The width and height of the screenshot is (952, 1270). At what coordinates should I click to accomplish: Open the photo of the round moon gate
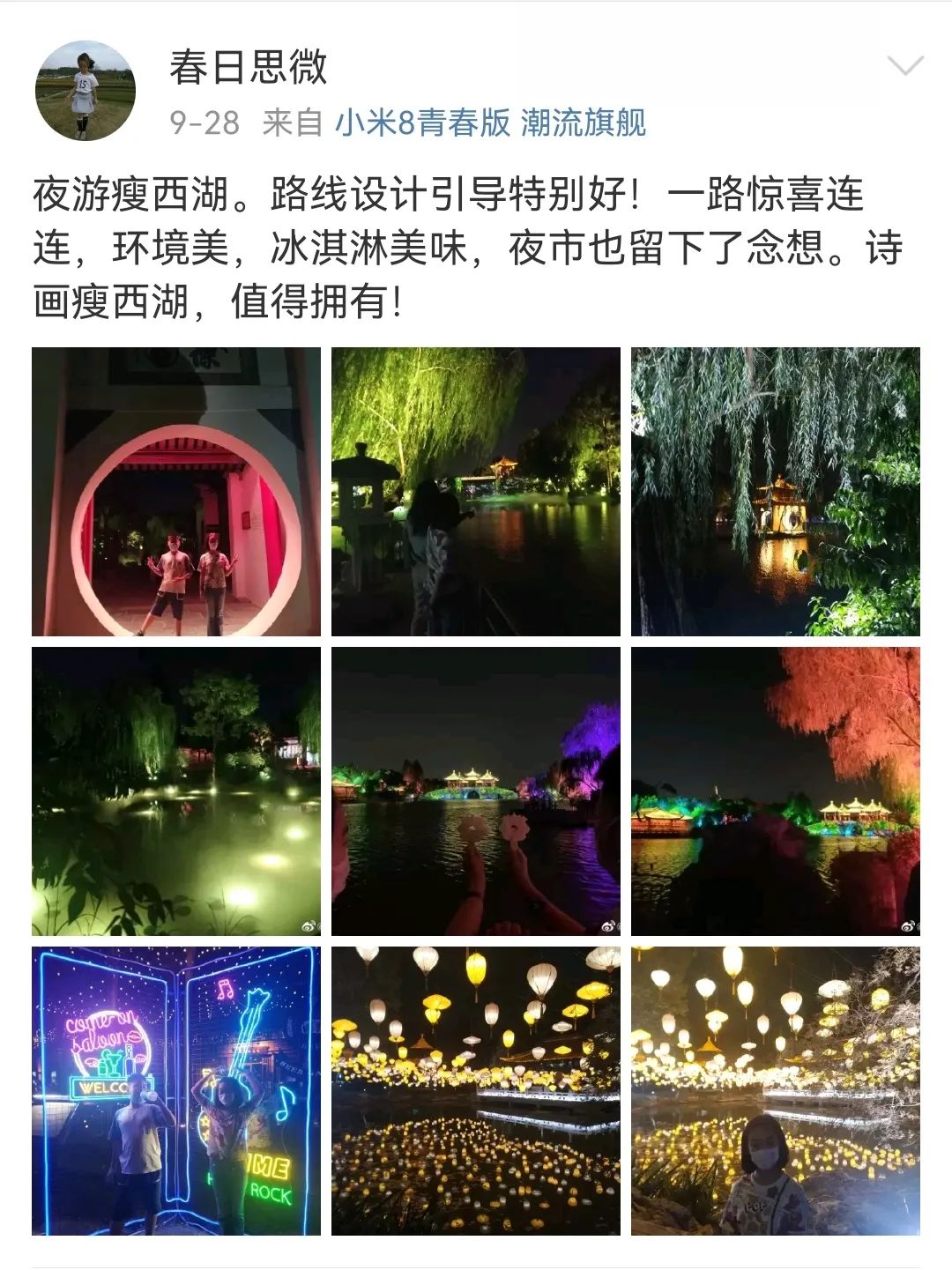(176, 492)
